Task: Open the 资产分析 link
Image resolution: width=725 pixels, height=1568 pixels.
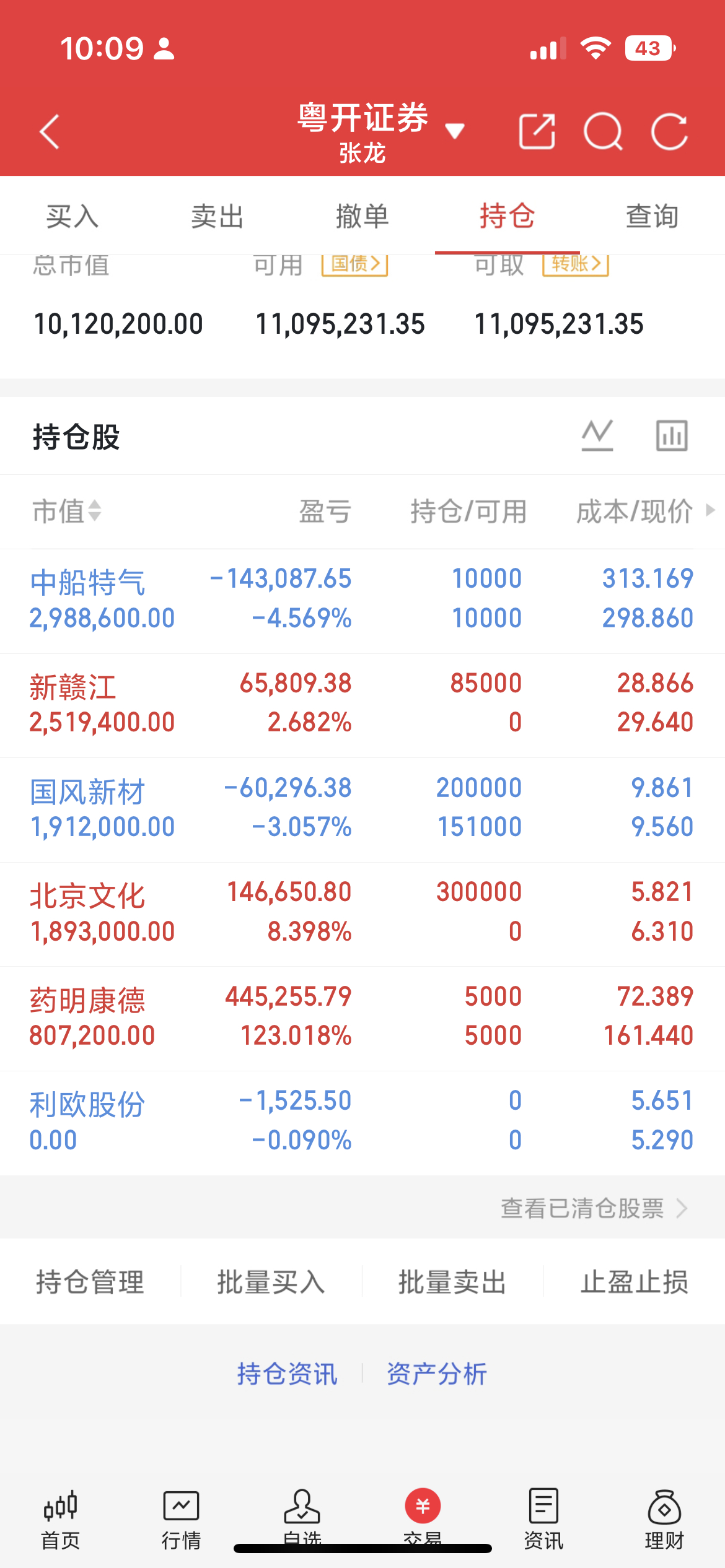Action: (x=437, y=1373)
